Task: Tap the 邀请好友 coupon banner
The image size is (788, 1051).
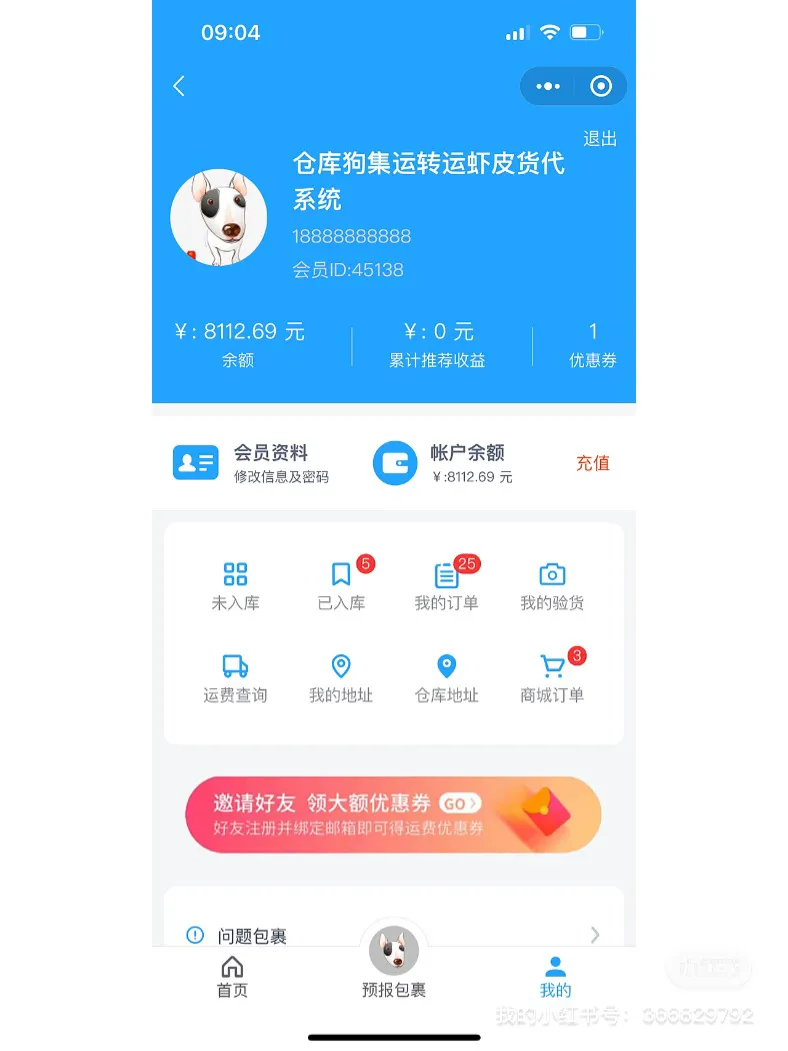Action: (393, 814)
